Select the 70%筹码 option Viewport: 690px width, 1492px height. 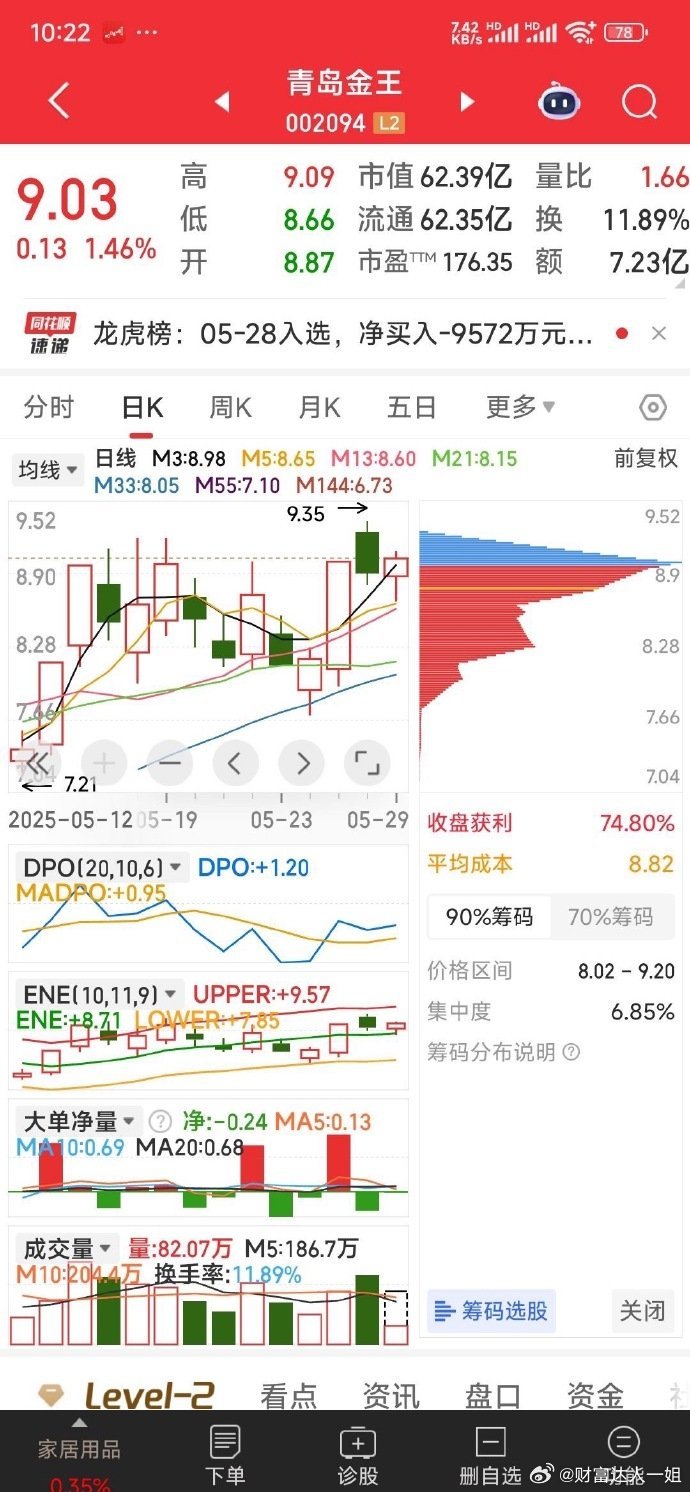click(x=610, y=917)
